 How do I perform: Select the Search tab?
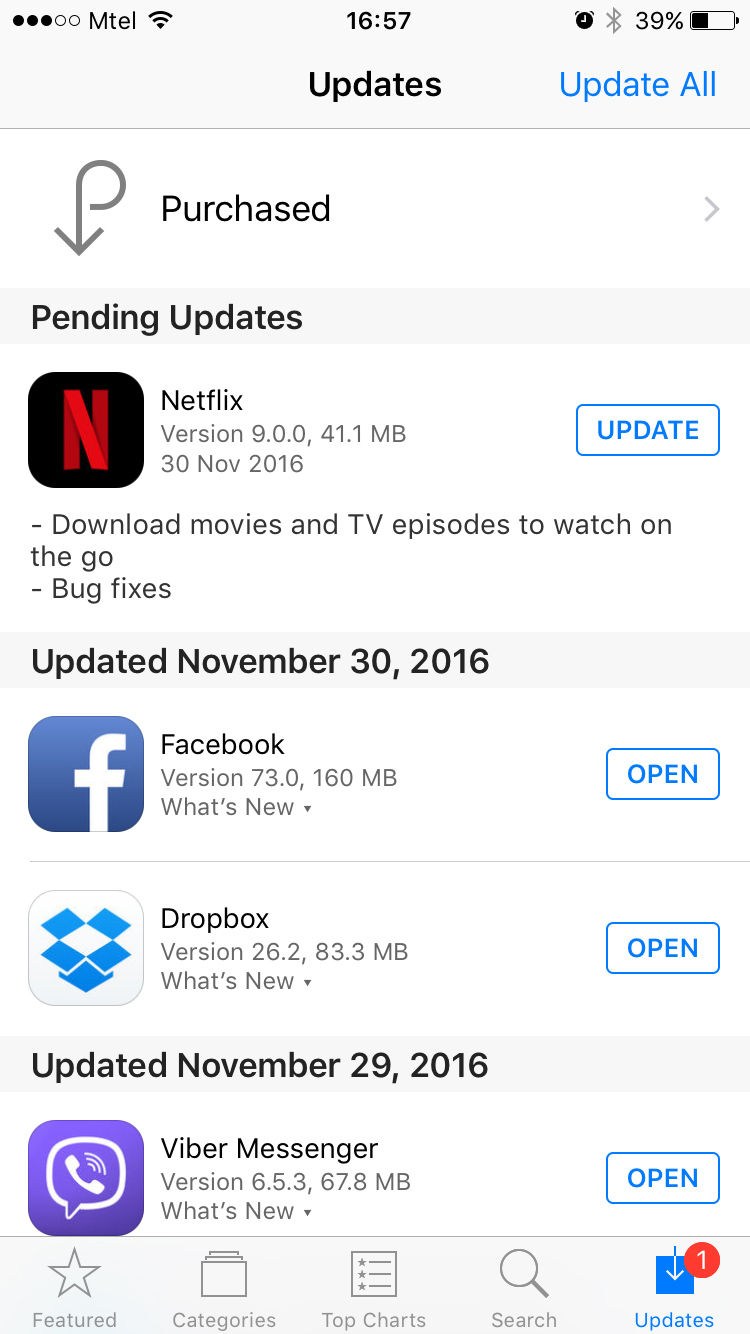[524, 1289]
